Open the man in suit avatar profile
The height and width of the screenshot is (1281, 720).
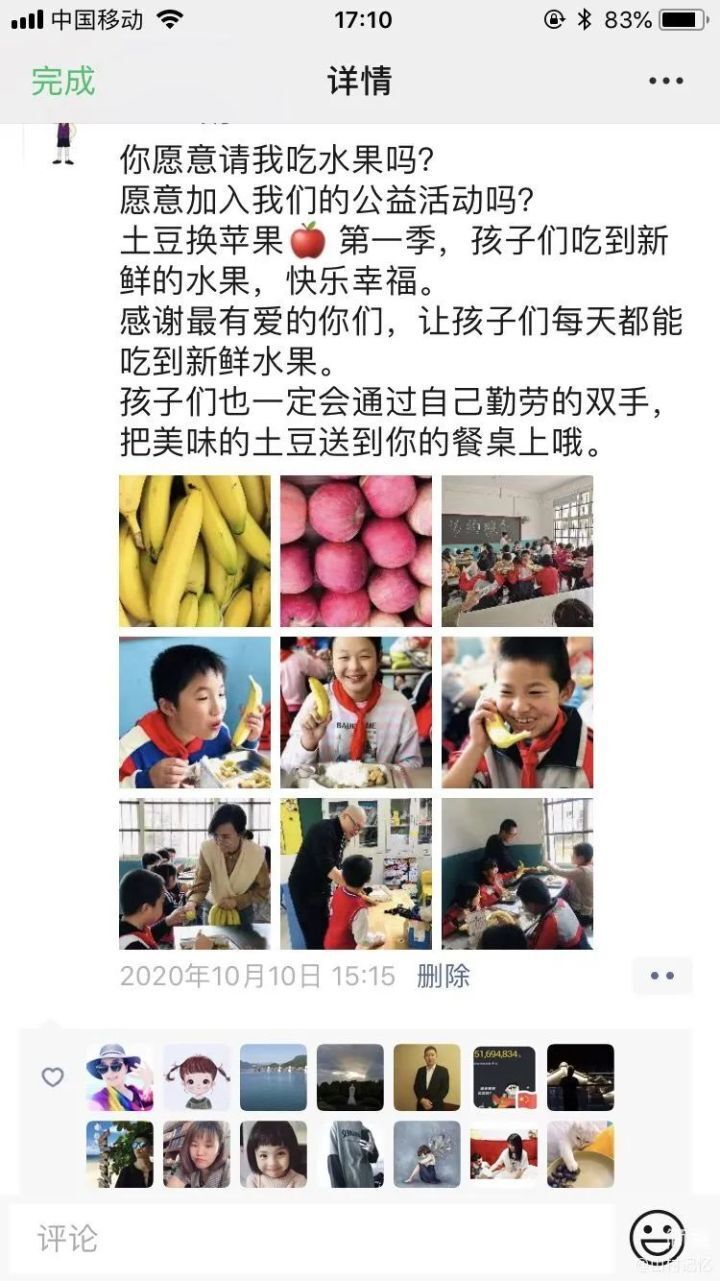(x=427, y=1077)
